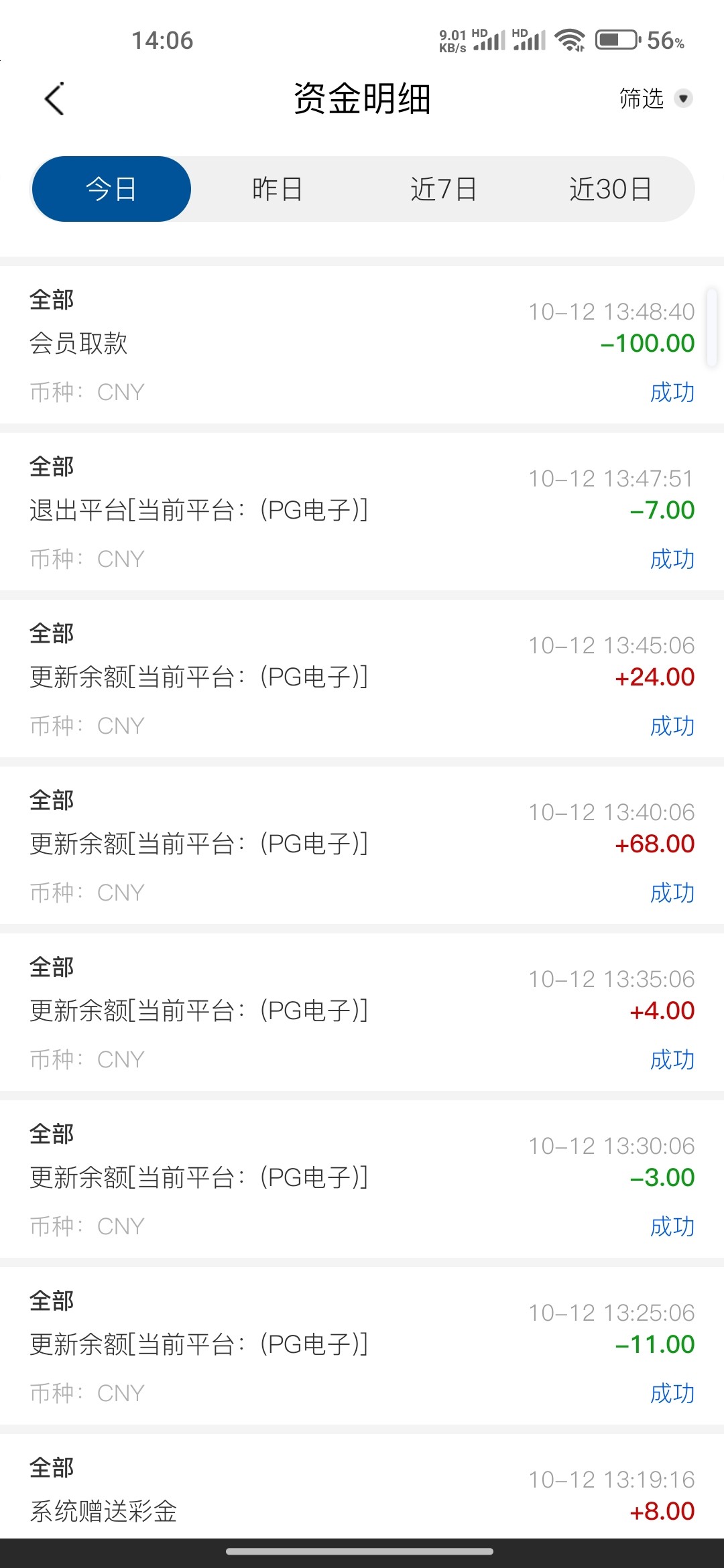The width and height of the screenshot is (724, 1568).
Task: Go back using the arrow
Action: tap(54, 99)
